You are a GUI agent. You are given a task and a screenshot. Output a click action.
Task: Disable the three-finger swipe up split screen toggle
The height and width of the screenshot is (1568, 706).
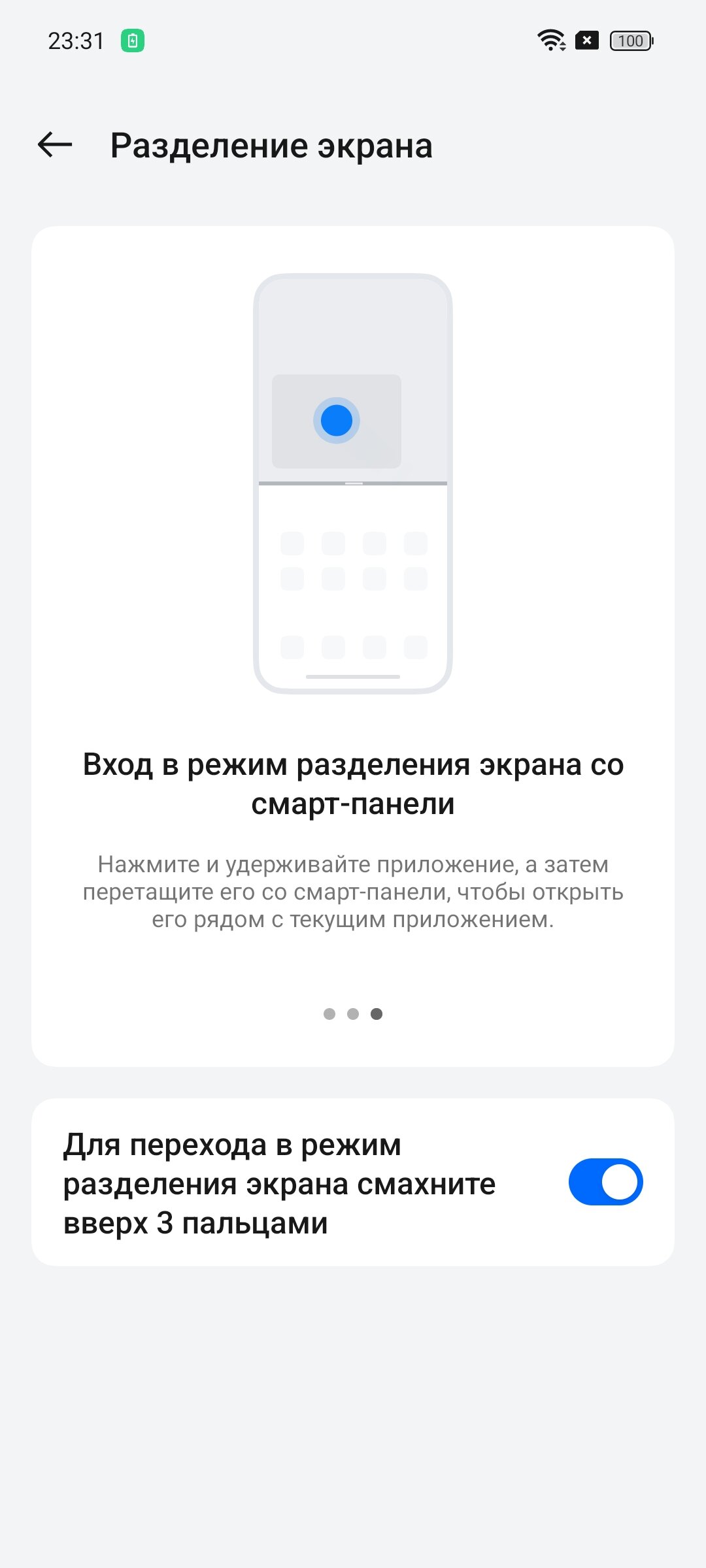[x=605, y=1182]
